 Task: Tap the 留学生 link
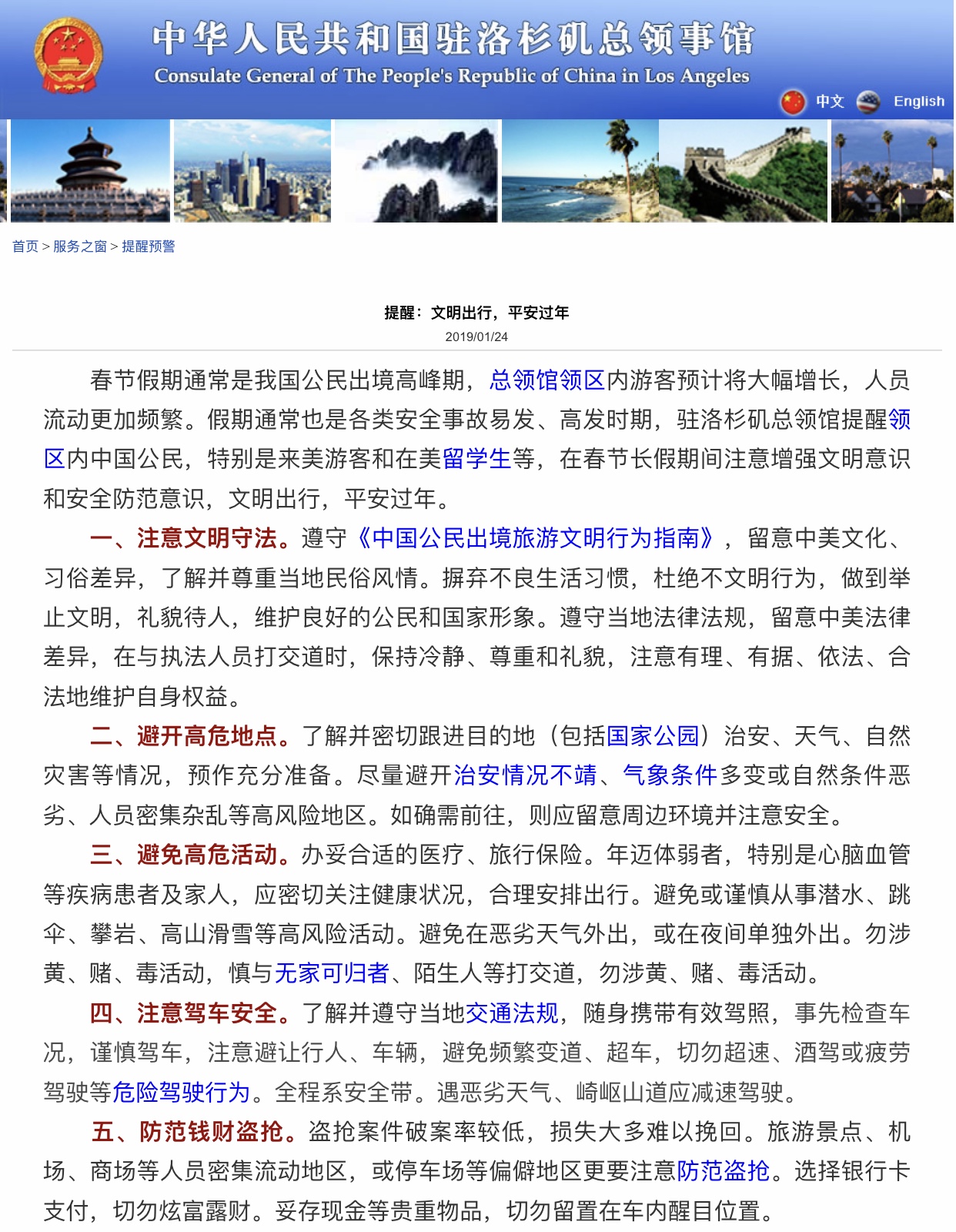coord(476,459)
